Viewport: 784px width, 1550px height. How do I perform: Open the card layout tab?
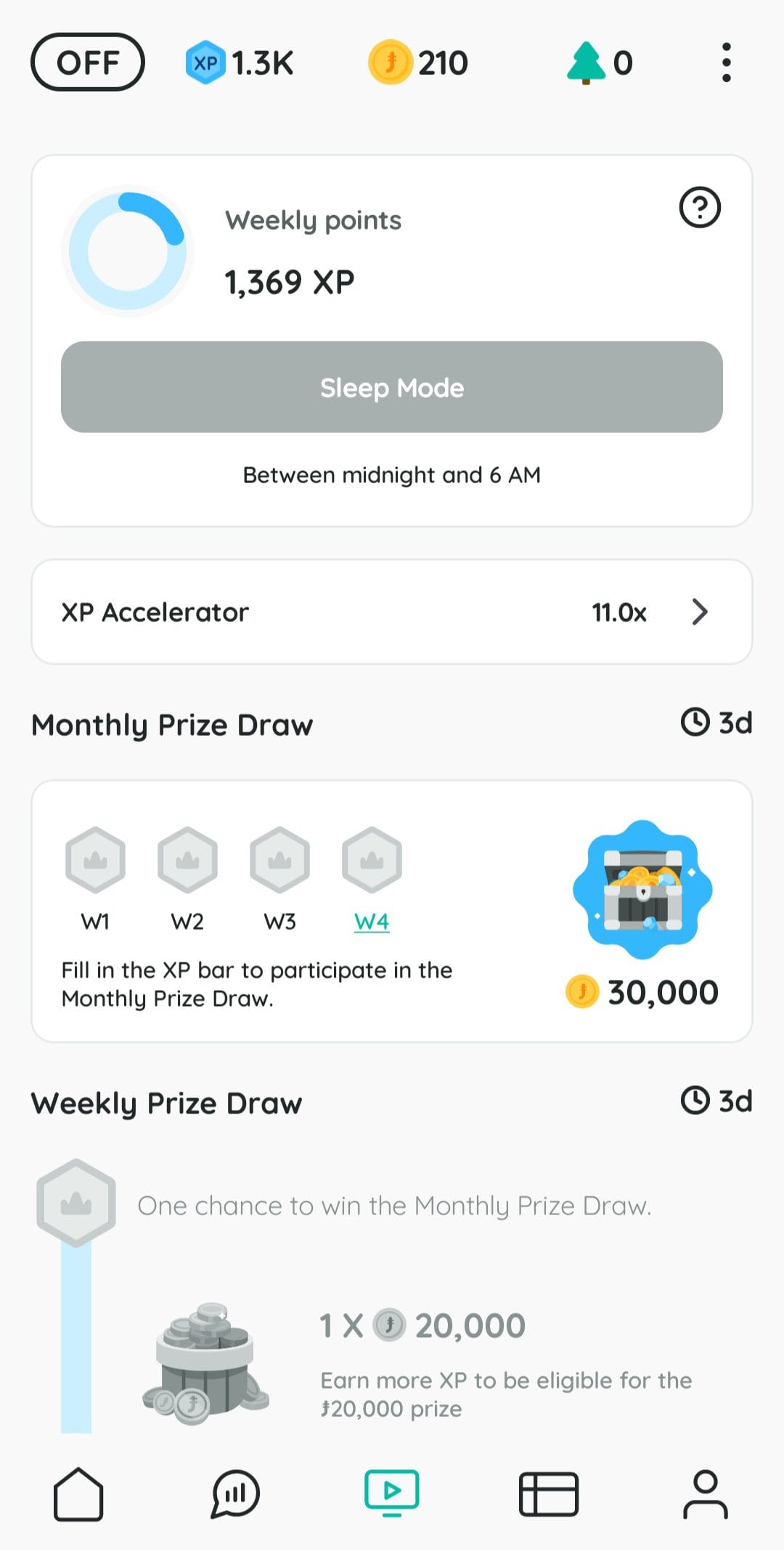click(x=549, y=1494)
